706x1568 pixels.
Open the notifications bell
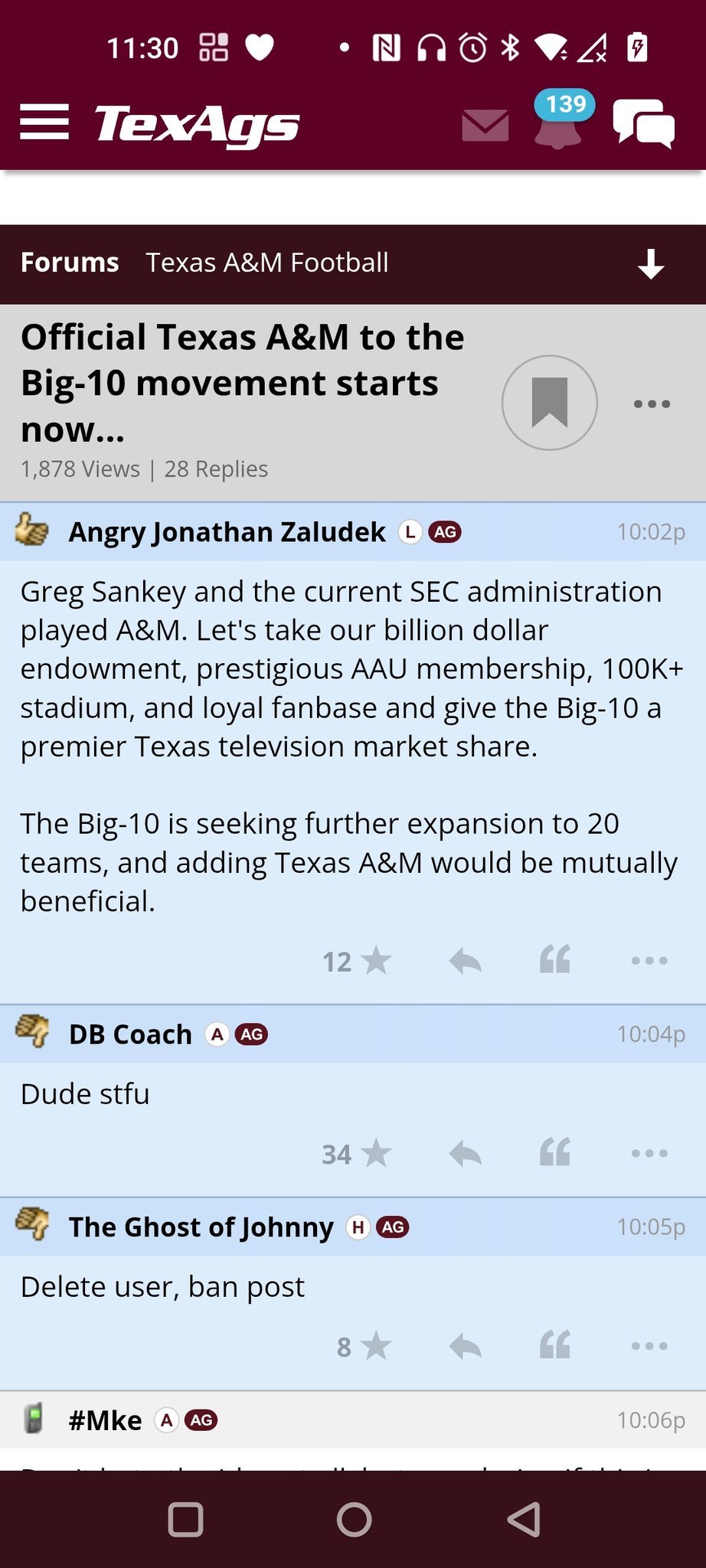558,126
